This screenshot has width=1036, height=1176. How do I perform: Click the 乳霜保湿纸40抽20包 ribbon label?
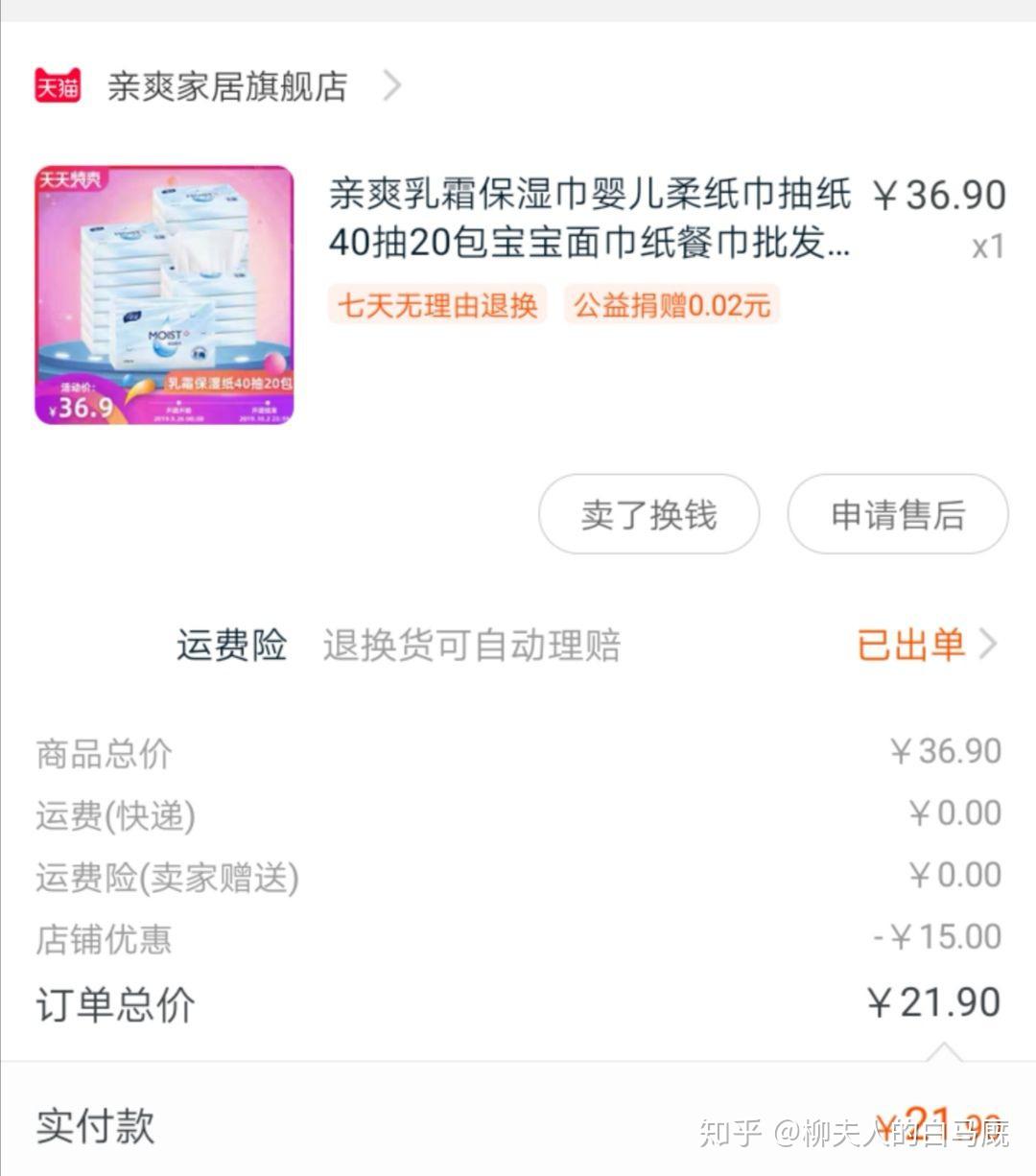click(x=230, y=383)
